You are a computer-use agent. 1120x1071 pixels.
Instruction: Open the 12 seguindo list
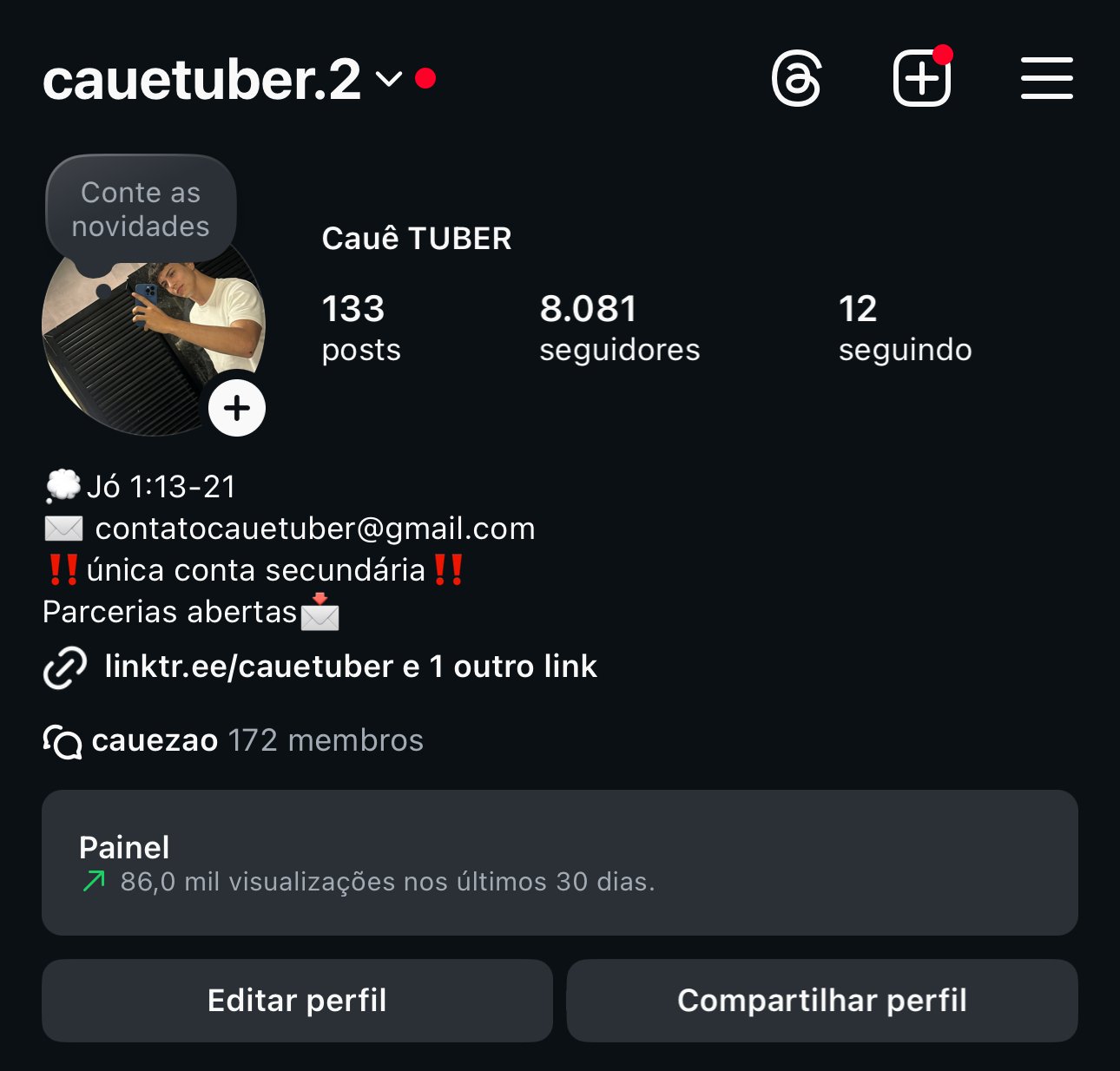(x=905, y=328)
